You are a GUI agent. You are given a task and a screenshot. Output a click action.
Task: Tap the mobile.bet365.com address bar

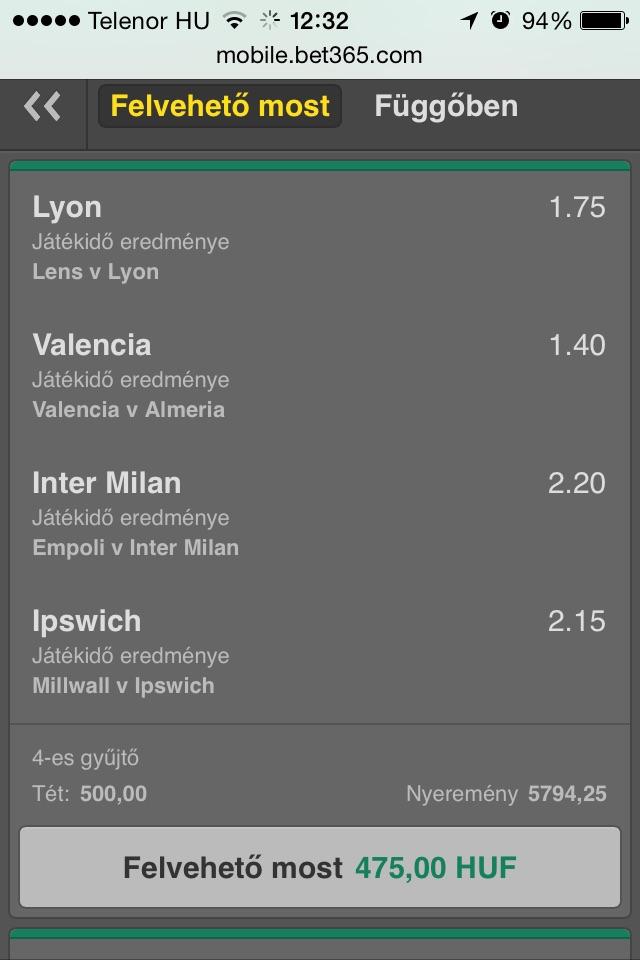[320, 55]
